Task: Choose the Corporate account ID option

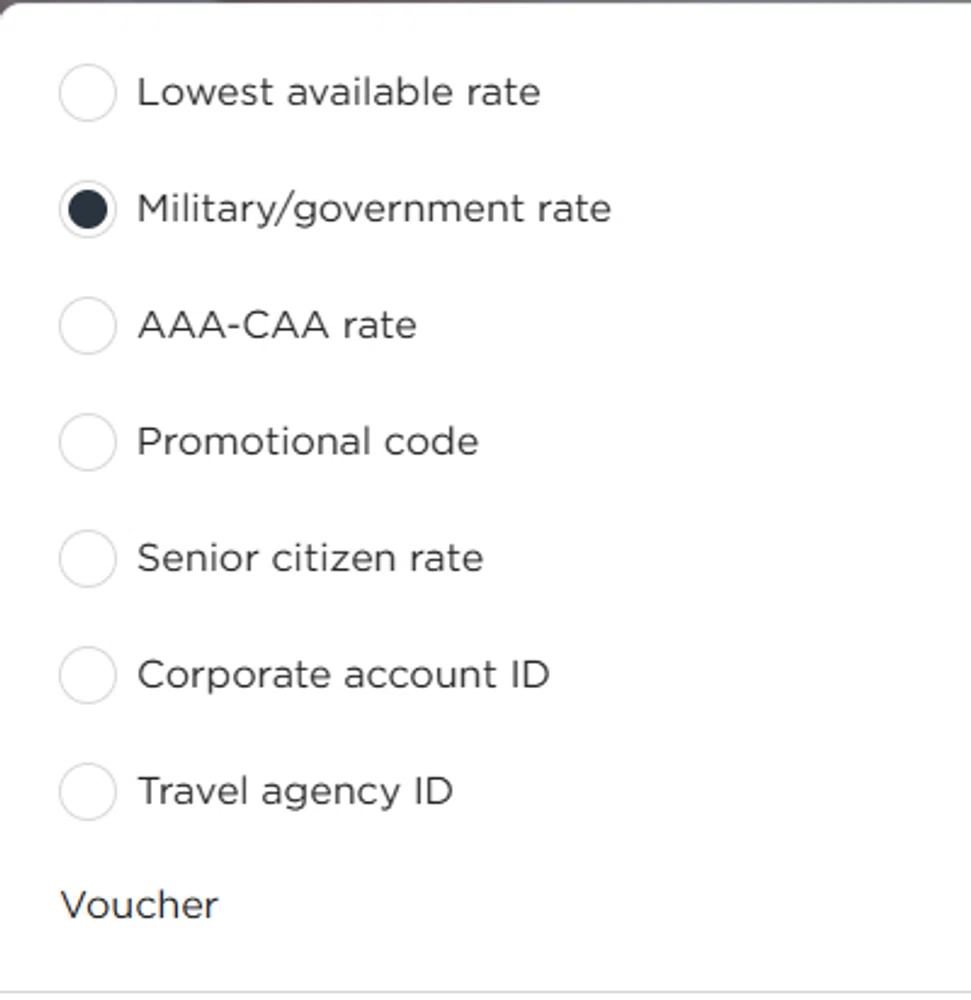Action: (88, 676)
